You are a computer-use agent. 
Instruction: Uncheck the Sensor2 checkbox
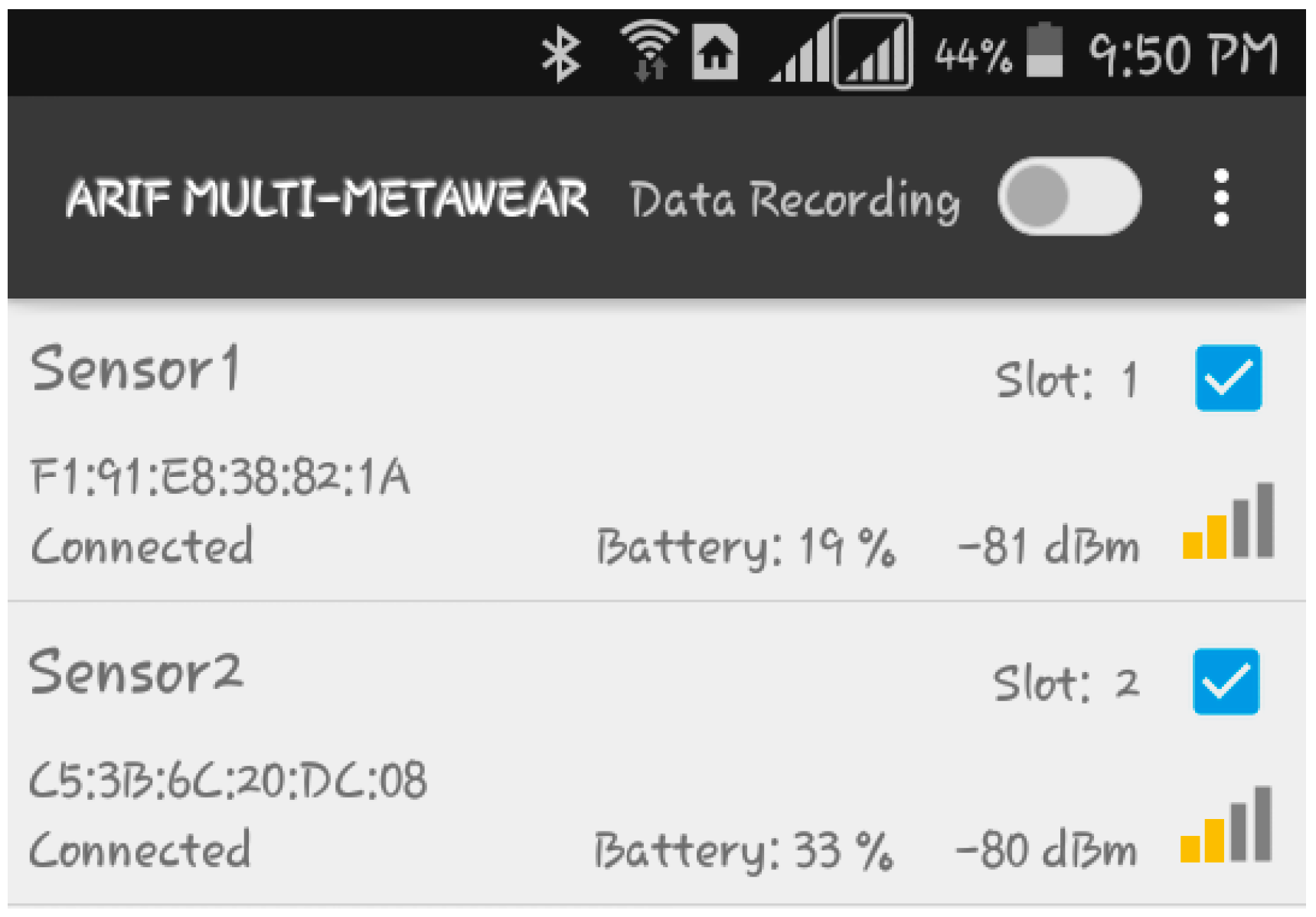point(1226,681)
